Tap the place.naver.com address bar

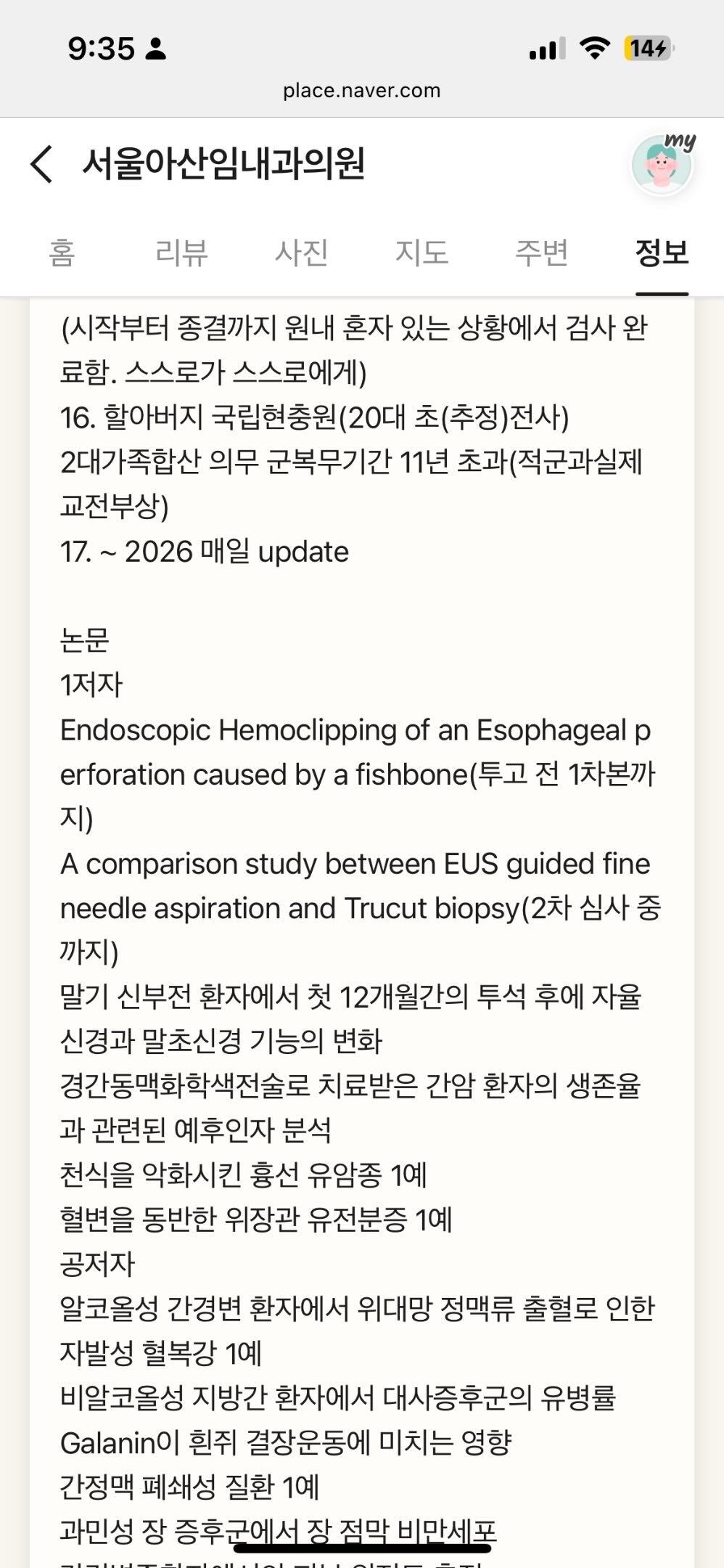pyautogui.click(x=362, y=91)
